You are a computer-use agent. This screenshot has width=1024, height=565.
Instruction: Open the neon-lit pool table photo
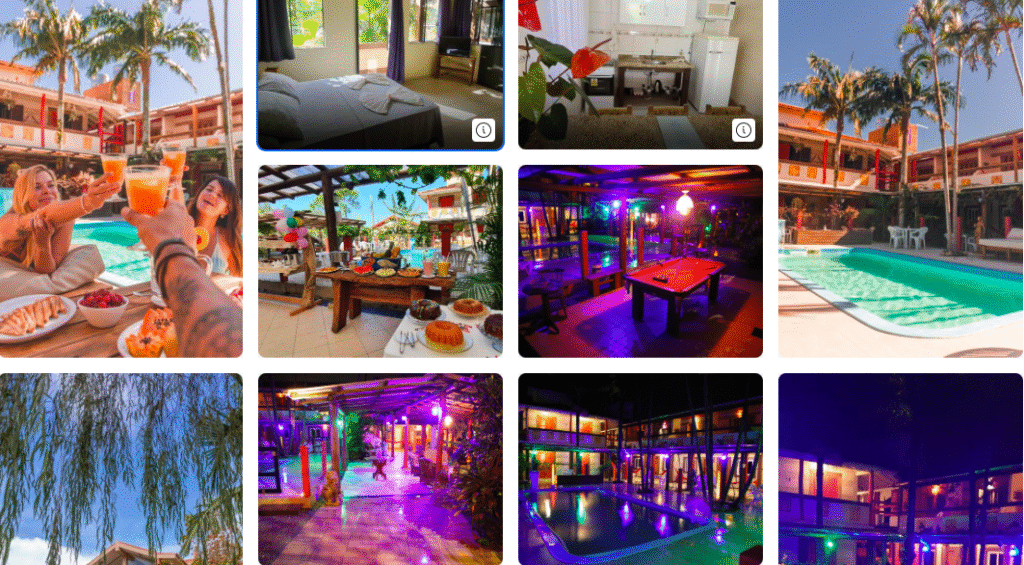(640, 260)
